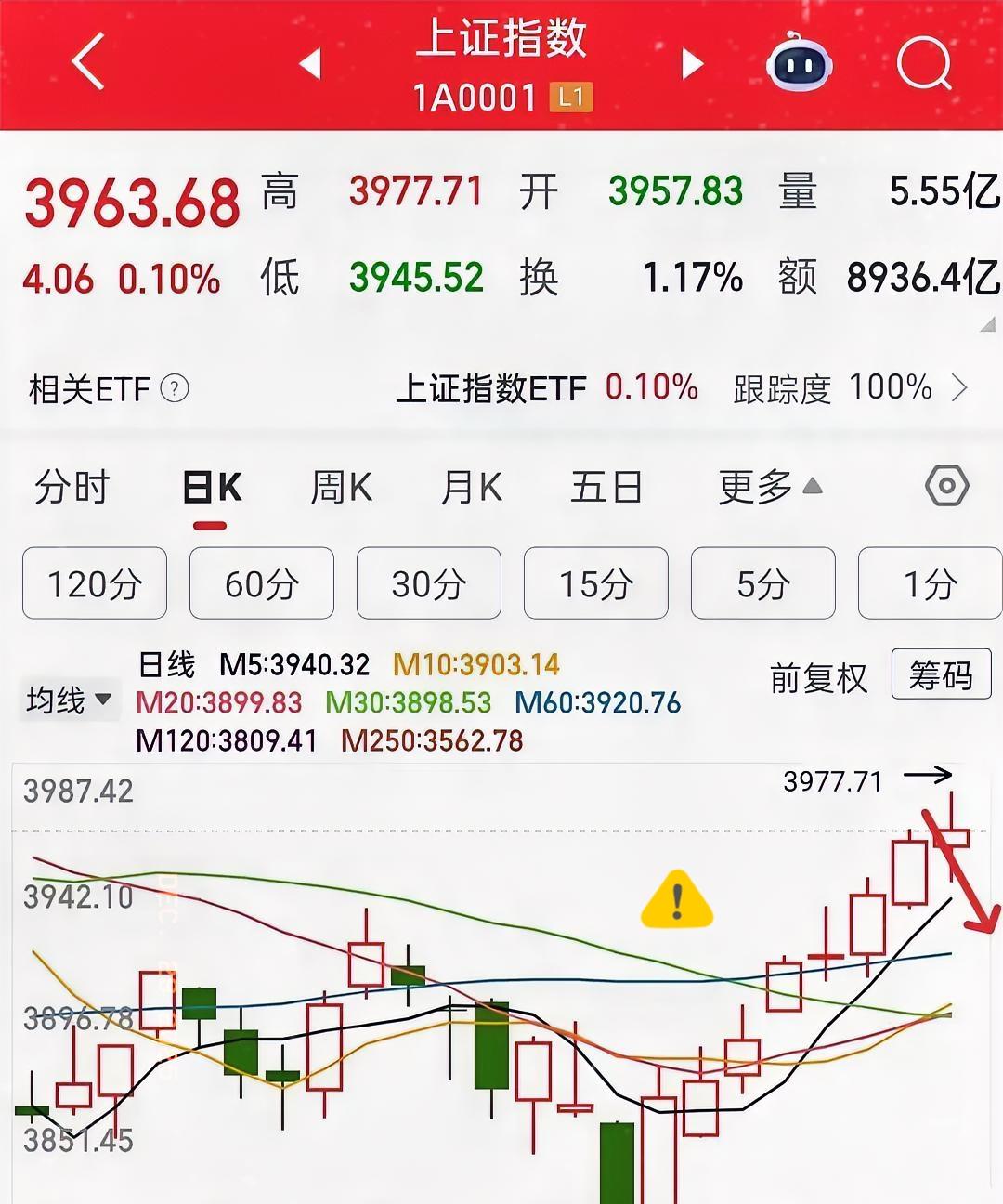The width and height of the screenshot is (1003, 1204).
Task: Expand chart with the corner arrow icon
Action: click(x=986, y=325)
